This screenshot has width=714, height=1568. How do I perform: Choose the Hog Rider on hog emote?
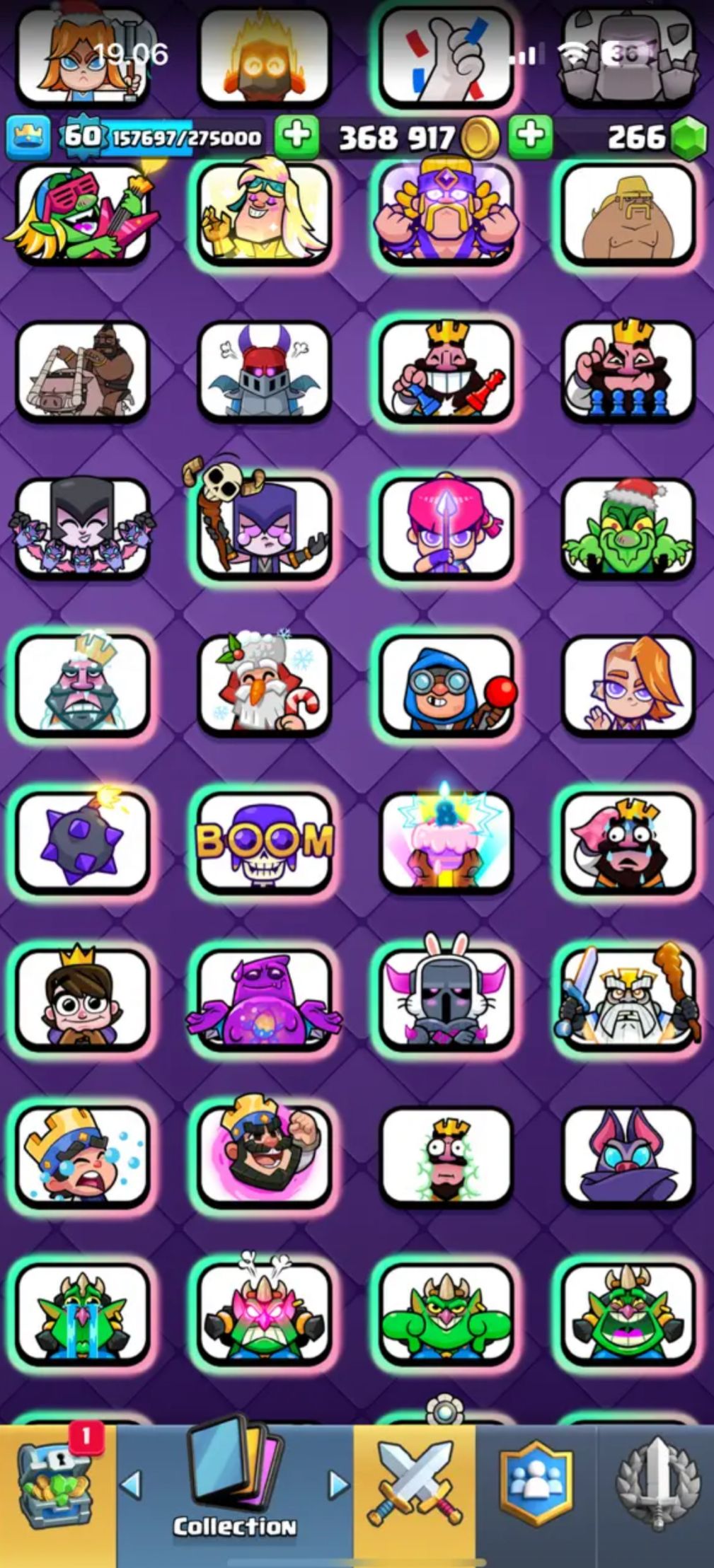pyautogui.click(x=83, y=371)
